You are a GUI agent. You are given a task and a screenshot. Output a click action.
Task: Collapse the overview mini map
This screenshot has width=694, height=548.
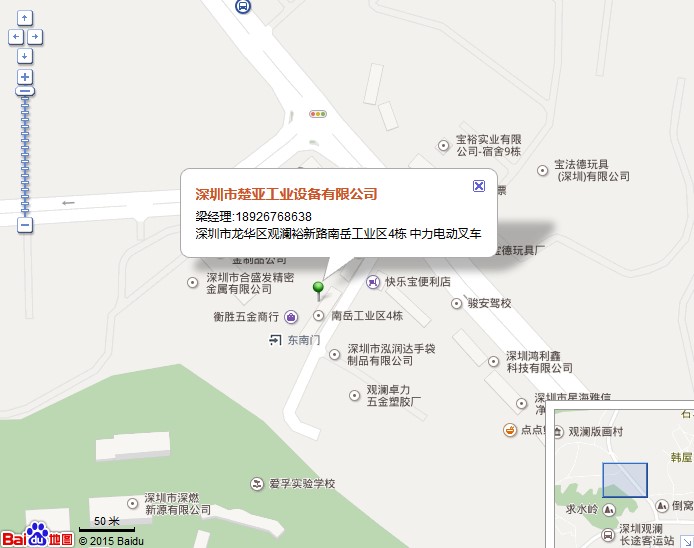(x=686, y=540)
